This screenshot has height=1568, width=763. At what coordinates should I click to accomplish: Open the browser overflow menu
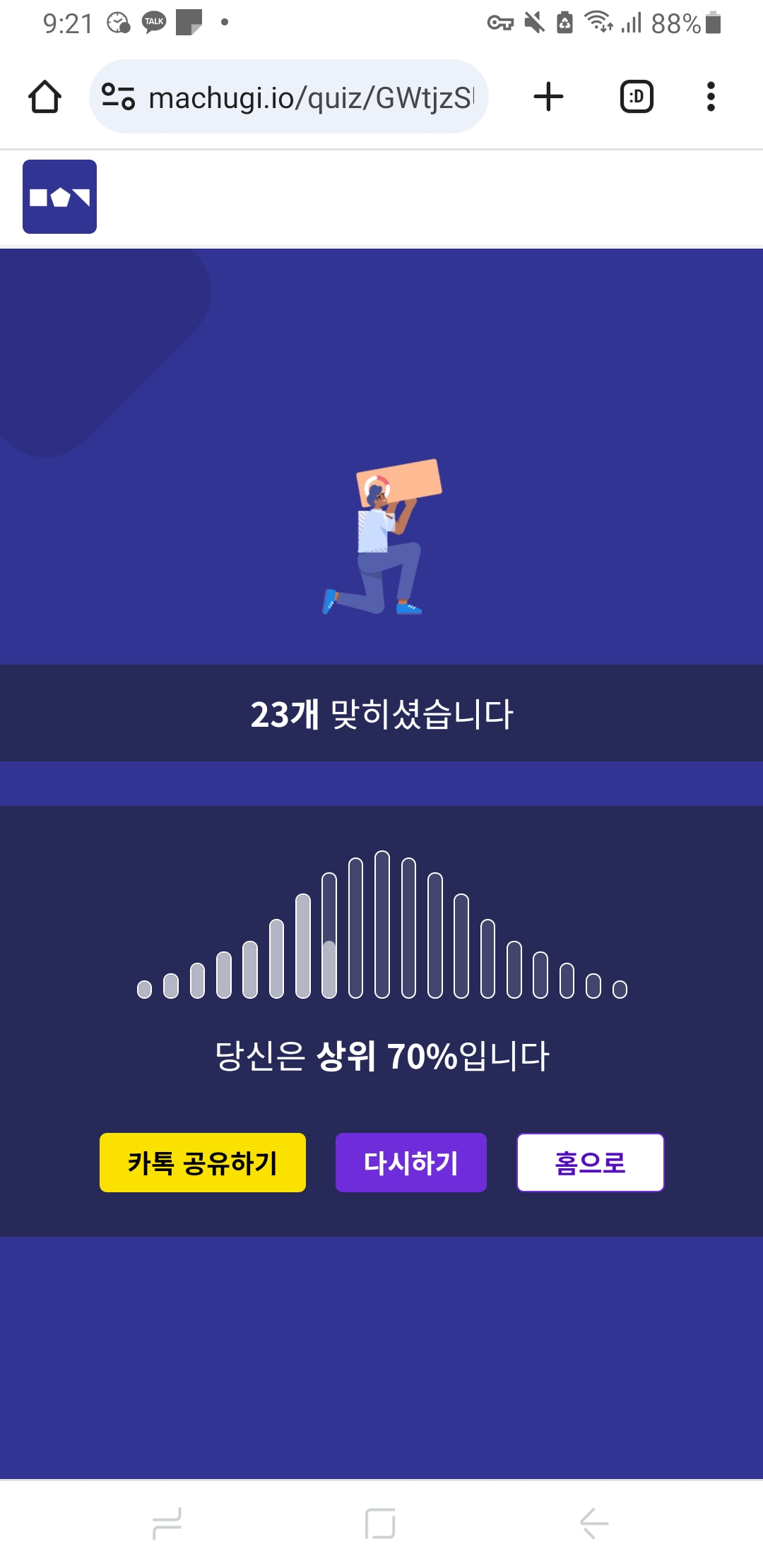pyautogui.click(x=711, y=97)
